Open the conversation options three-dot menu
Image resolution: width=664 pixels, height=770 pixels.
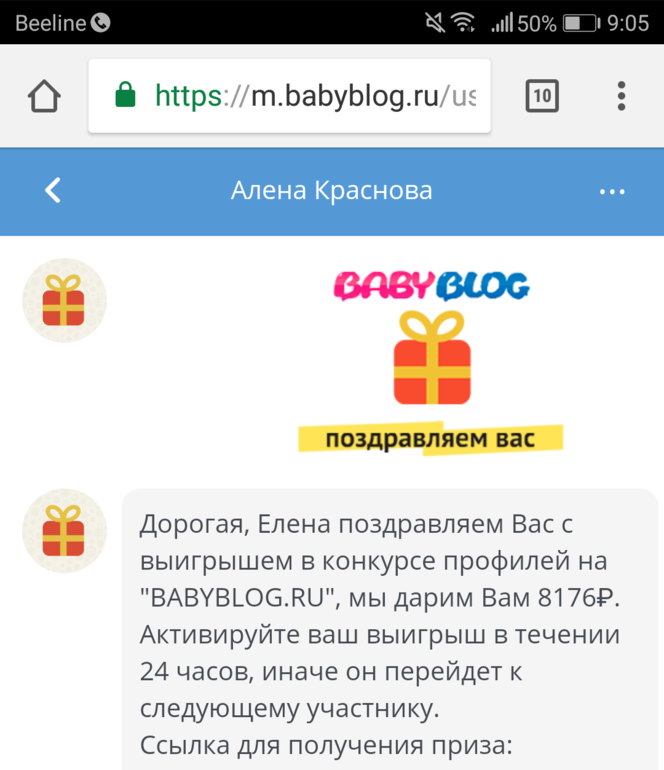click(611, 191)
